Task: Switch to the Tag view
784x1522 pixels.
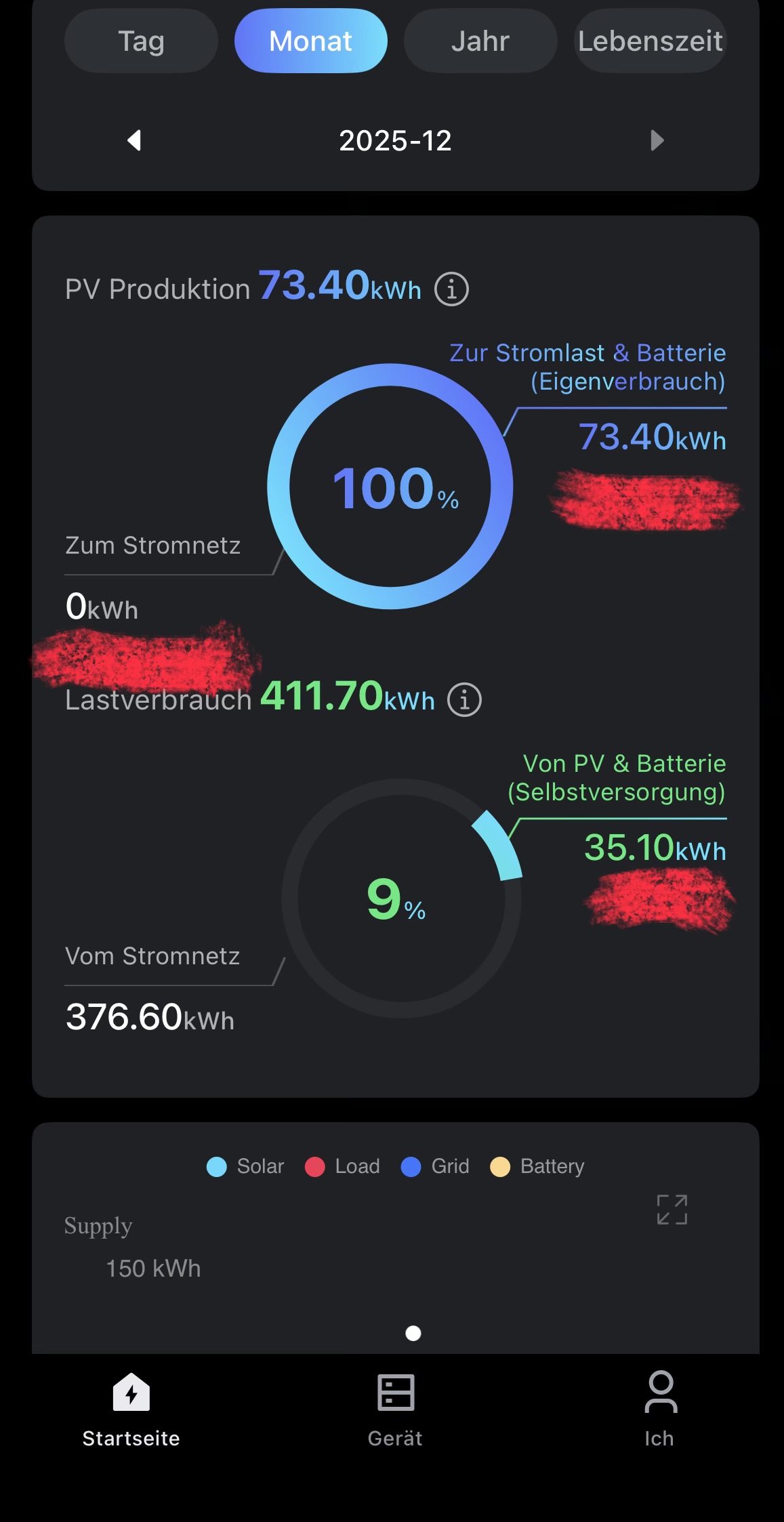Action: pyautogui.click(x=141, y=41)
